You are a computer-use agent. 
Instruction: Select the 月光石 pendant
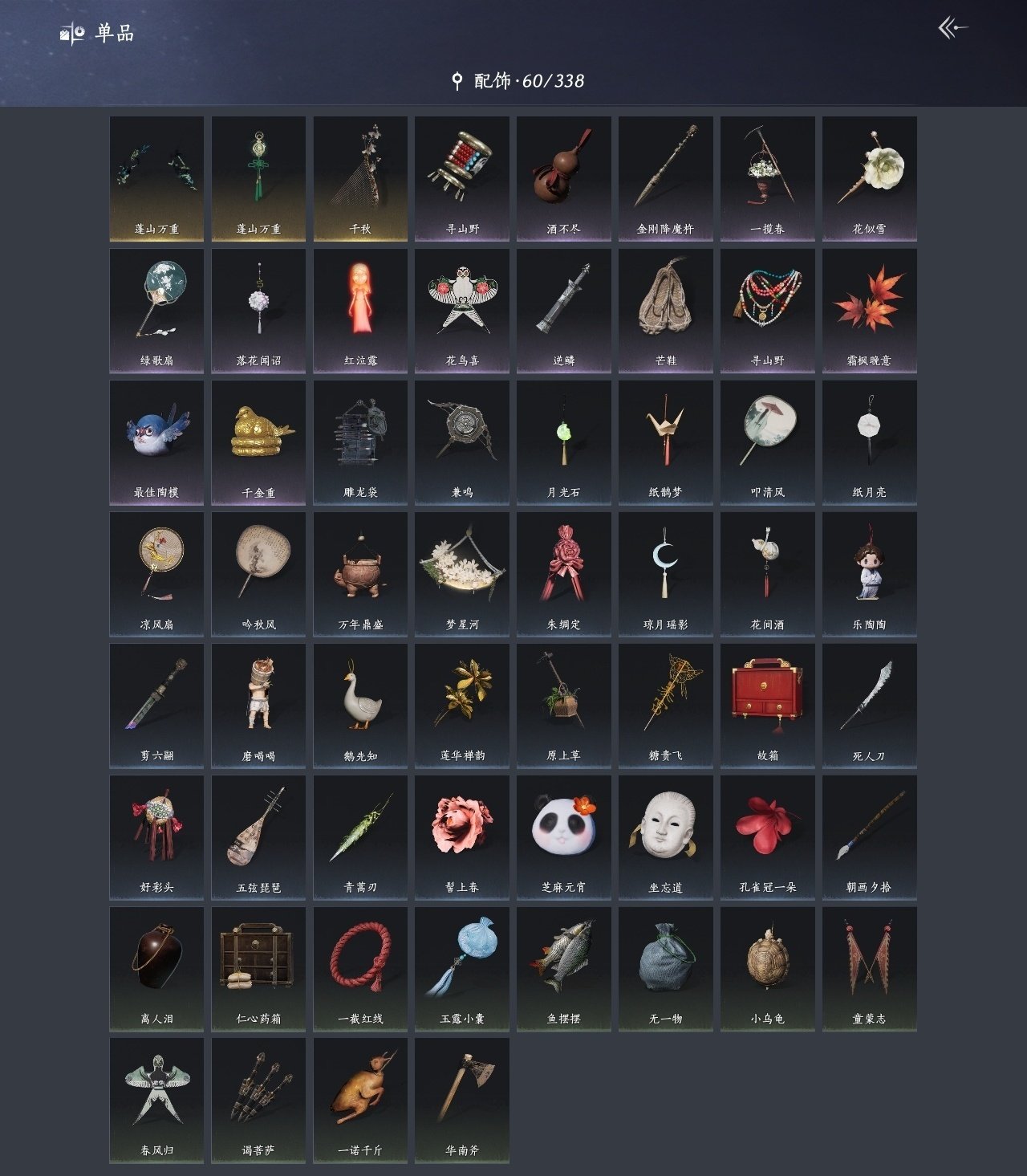pos(563,442)
